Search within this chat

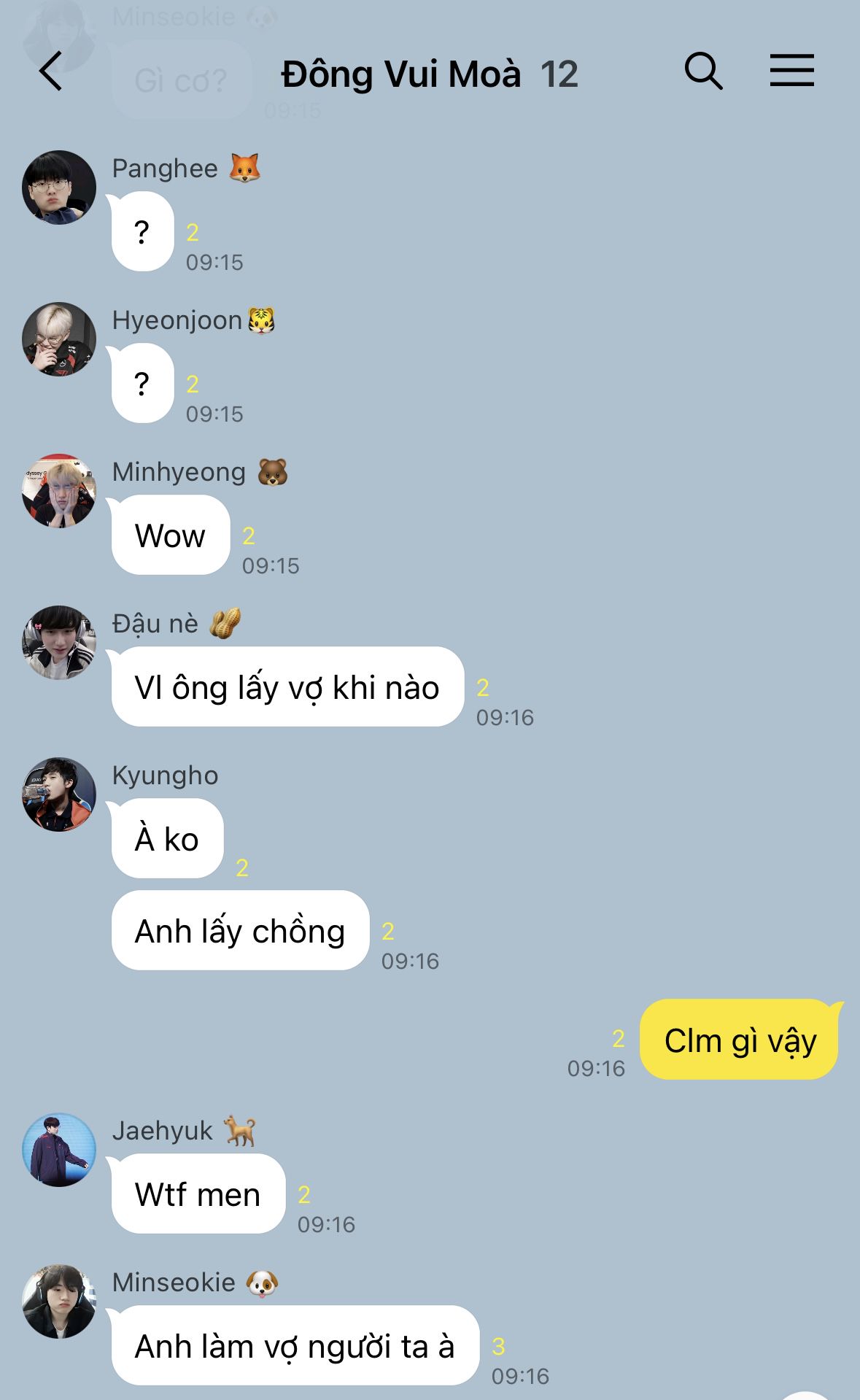(x=703, y=71)
